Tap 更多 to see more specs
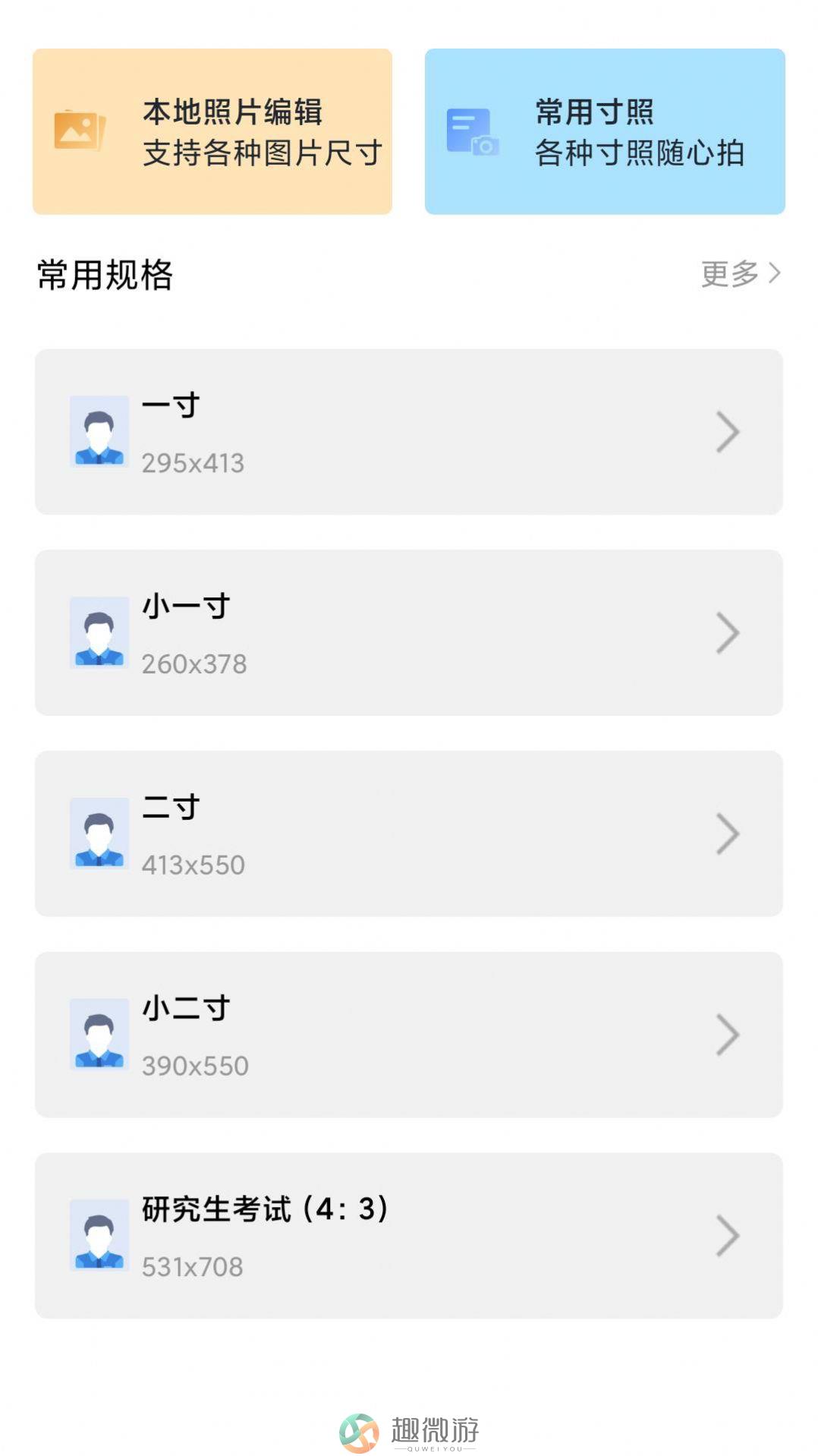This screenshot has height=1456, width=818. click(x=740, y=273)
